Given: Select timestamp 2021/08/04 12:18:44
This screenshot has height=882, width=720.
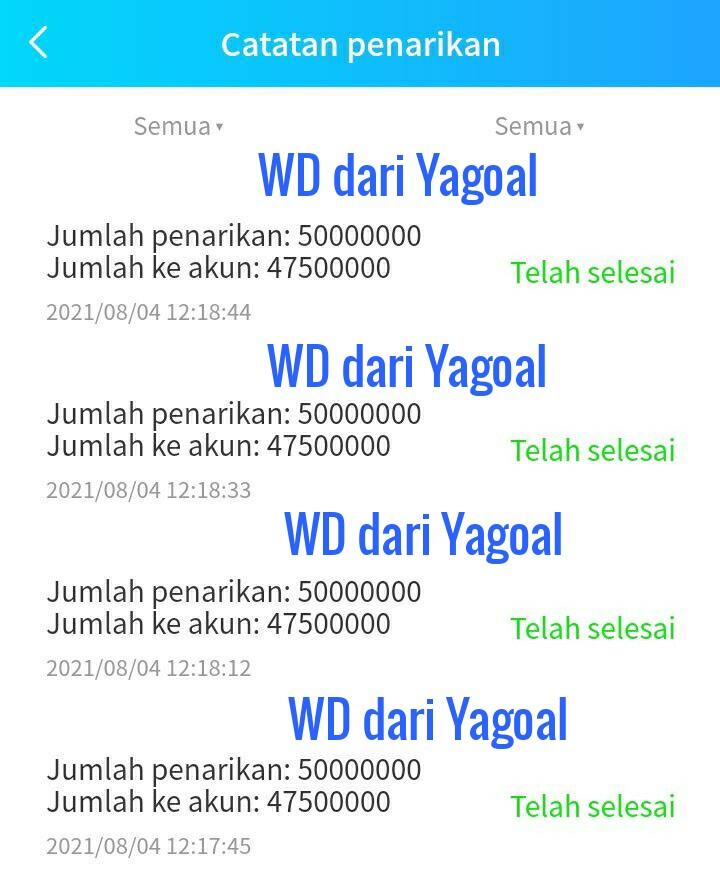Looking at the screenshot, I should 150,311.
